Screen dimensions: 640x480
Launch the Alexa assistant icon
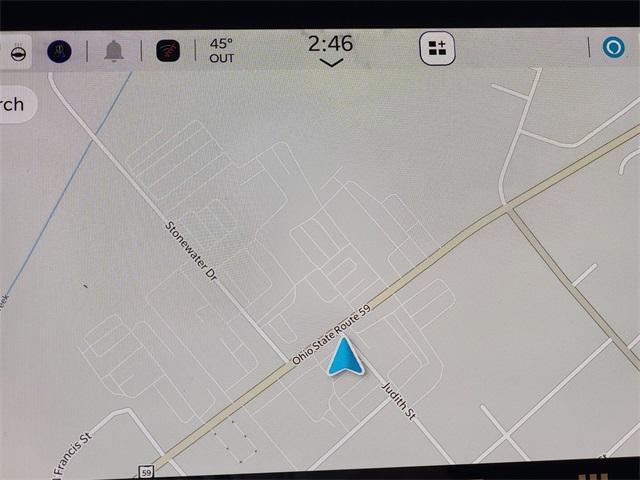(612, 47)
